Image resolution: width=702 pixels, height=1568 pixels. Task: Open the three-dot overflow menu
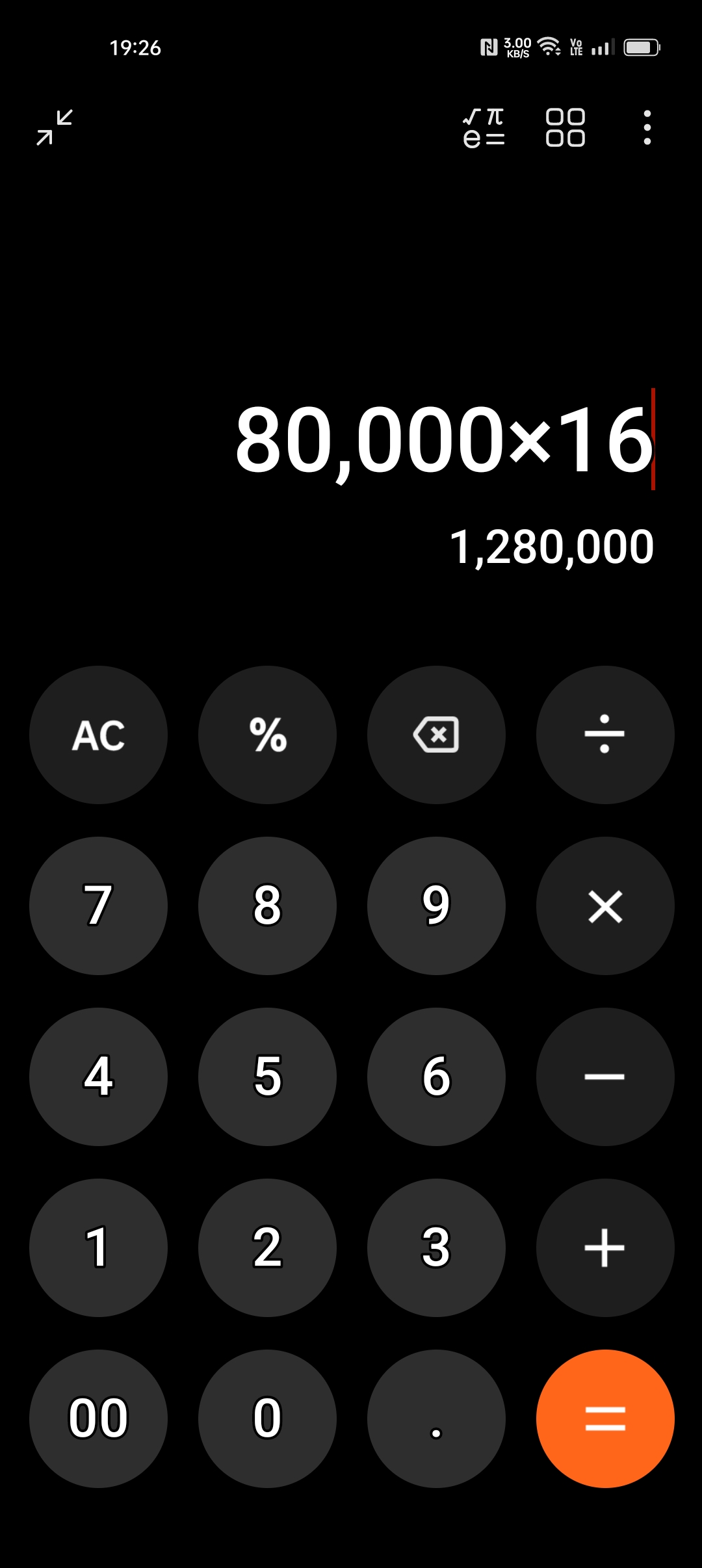[x=647, y=127]
